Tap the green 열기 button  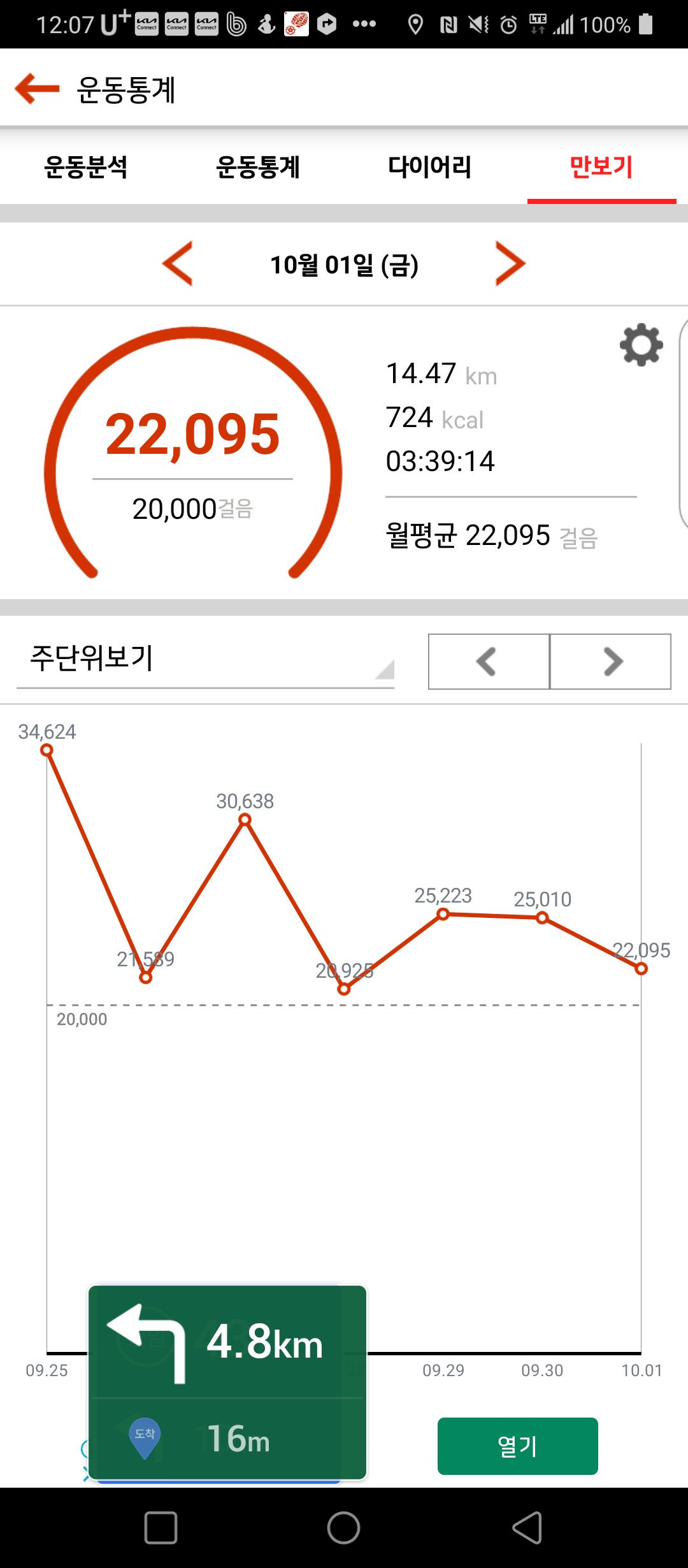pos(517,1446)
